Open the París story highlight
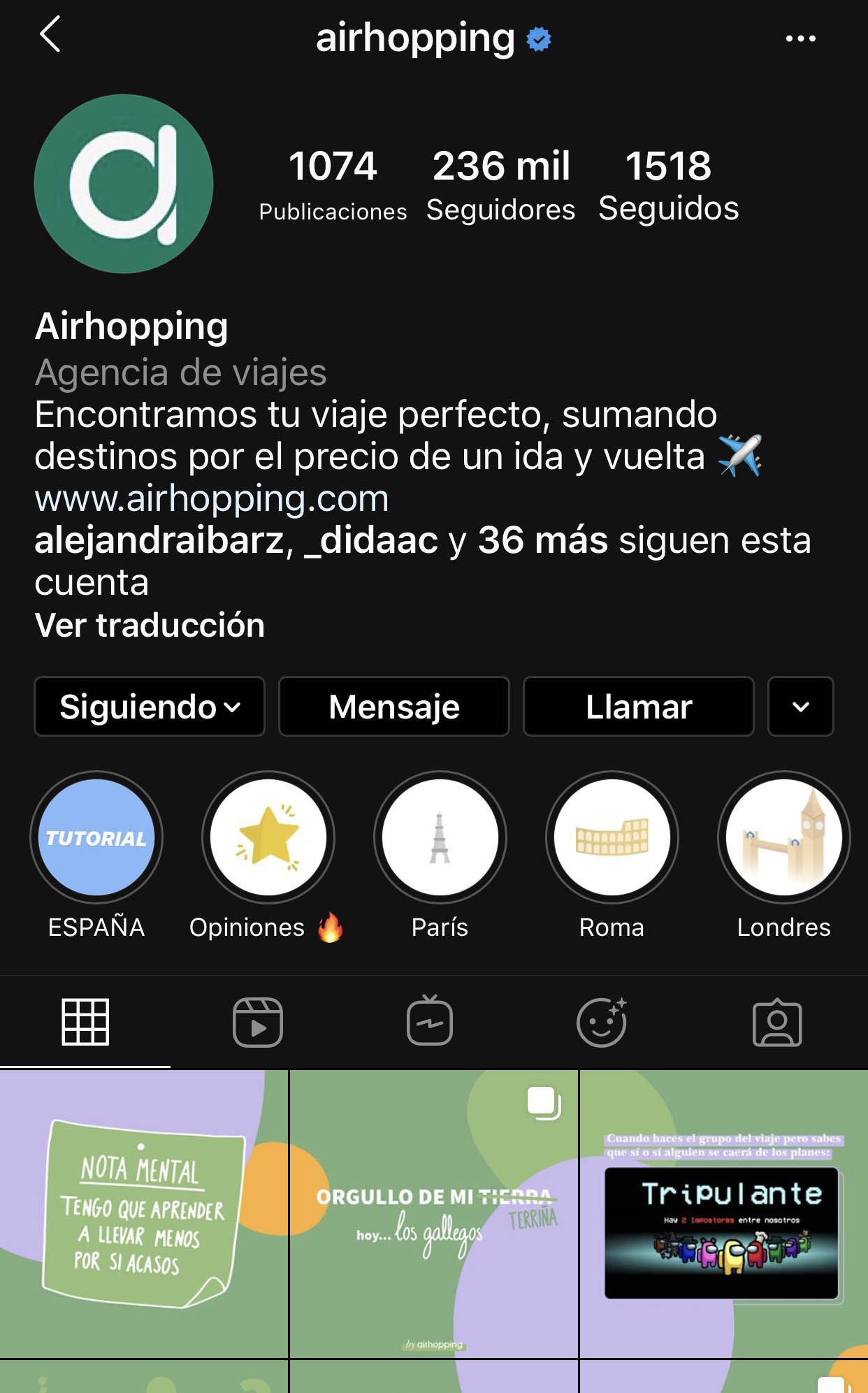The image size is (868, 1393). click(x=439, y=839)
